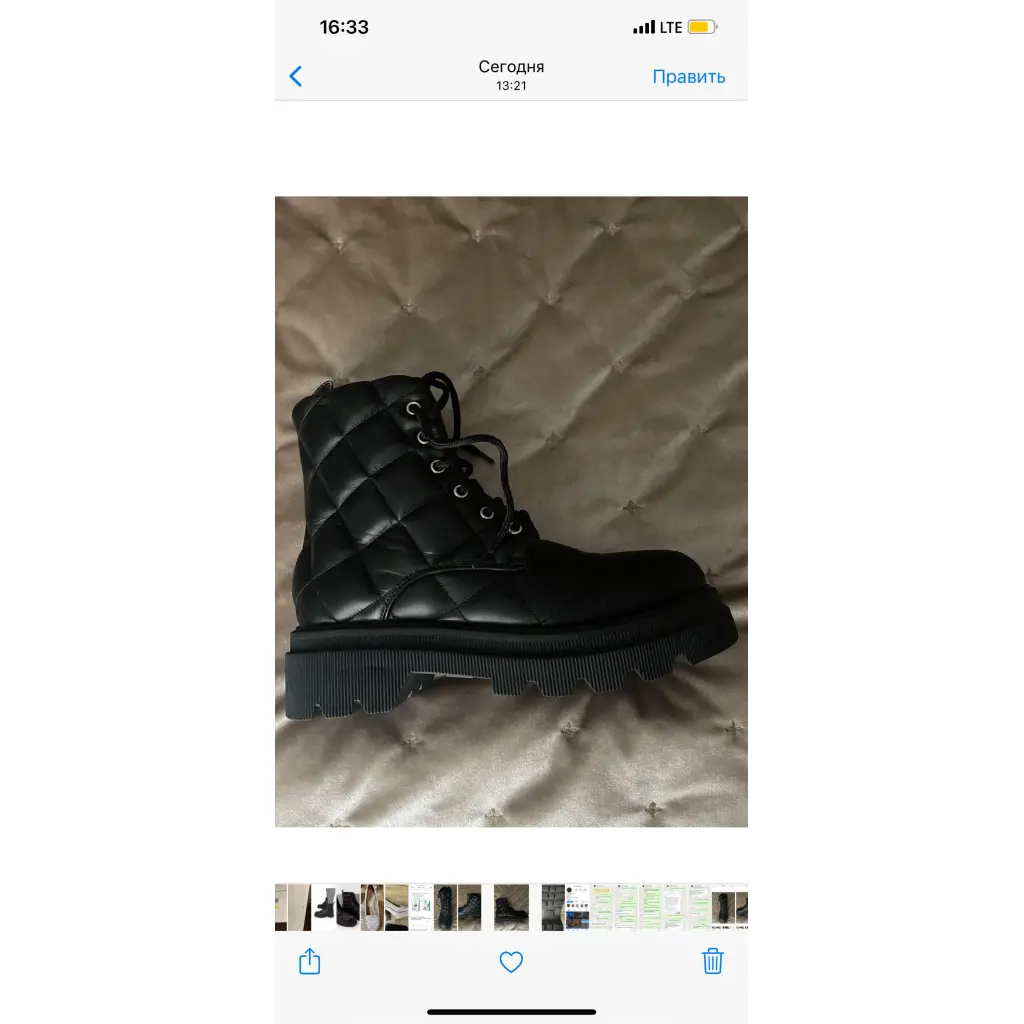
Task: Mark the photo as favorite
Action: pos(511,962)
